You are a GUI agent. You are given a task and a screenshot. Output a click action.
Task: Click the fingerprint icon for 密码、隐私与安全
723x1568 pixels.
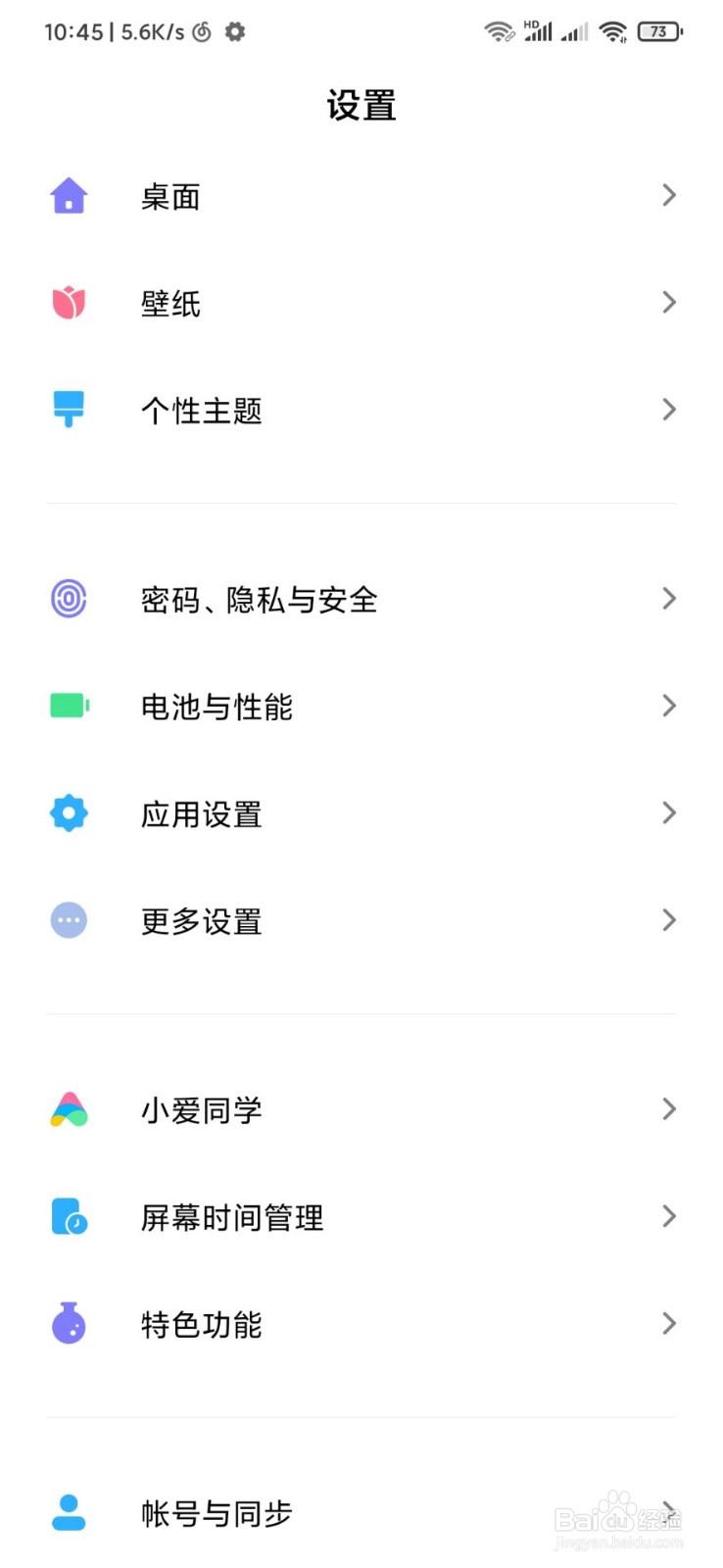[68, 599]
